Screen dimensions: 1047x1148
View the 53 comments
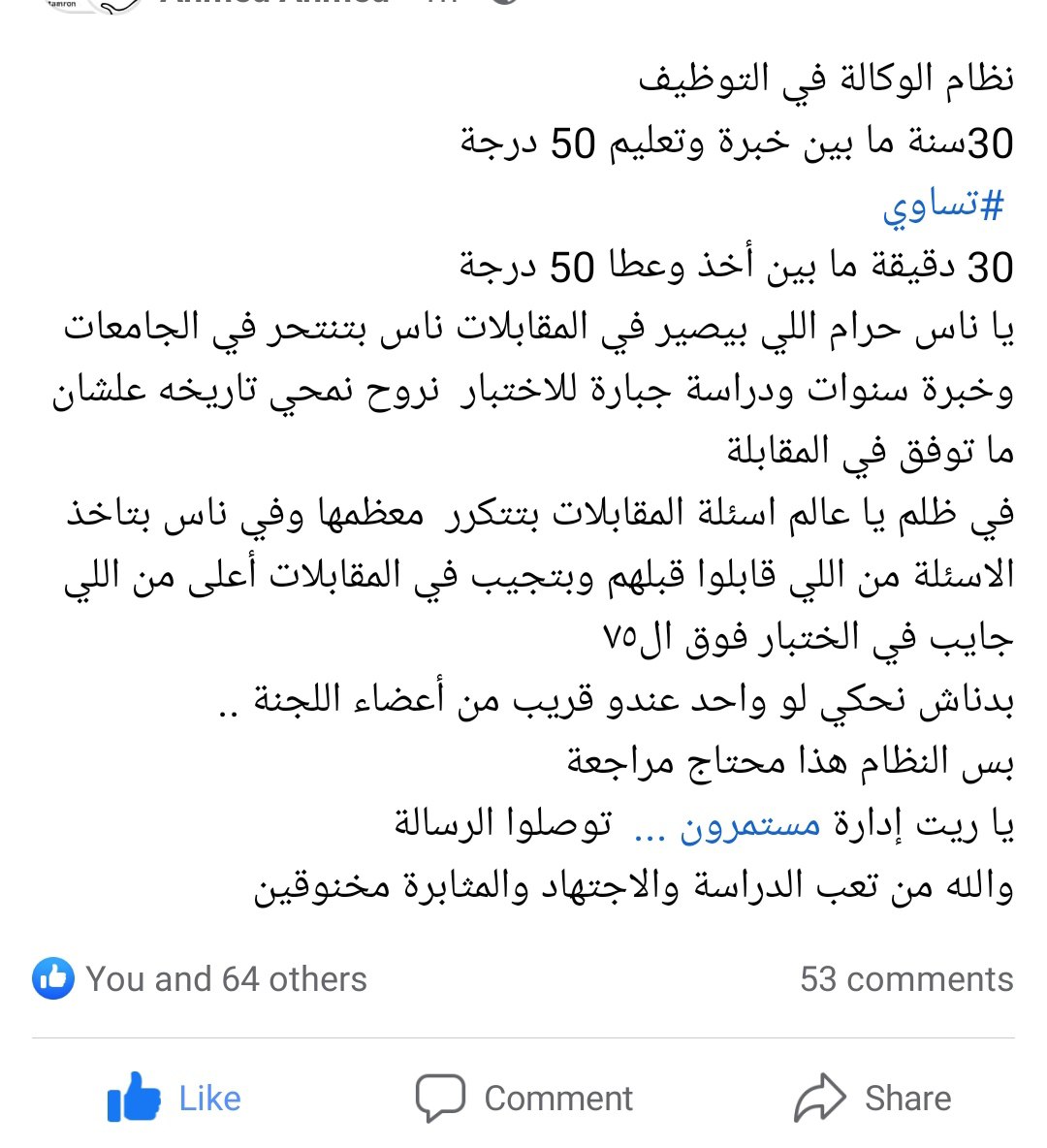click(x=905, y=979)
